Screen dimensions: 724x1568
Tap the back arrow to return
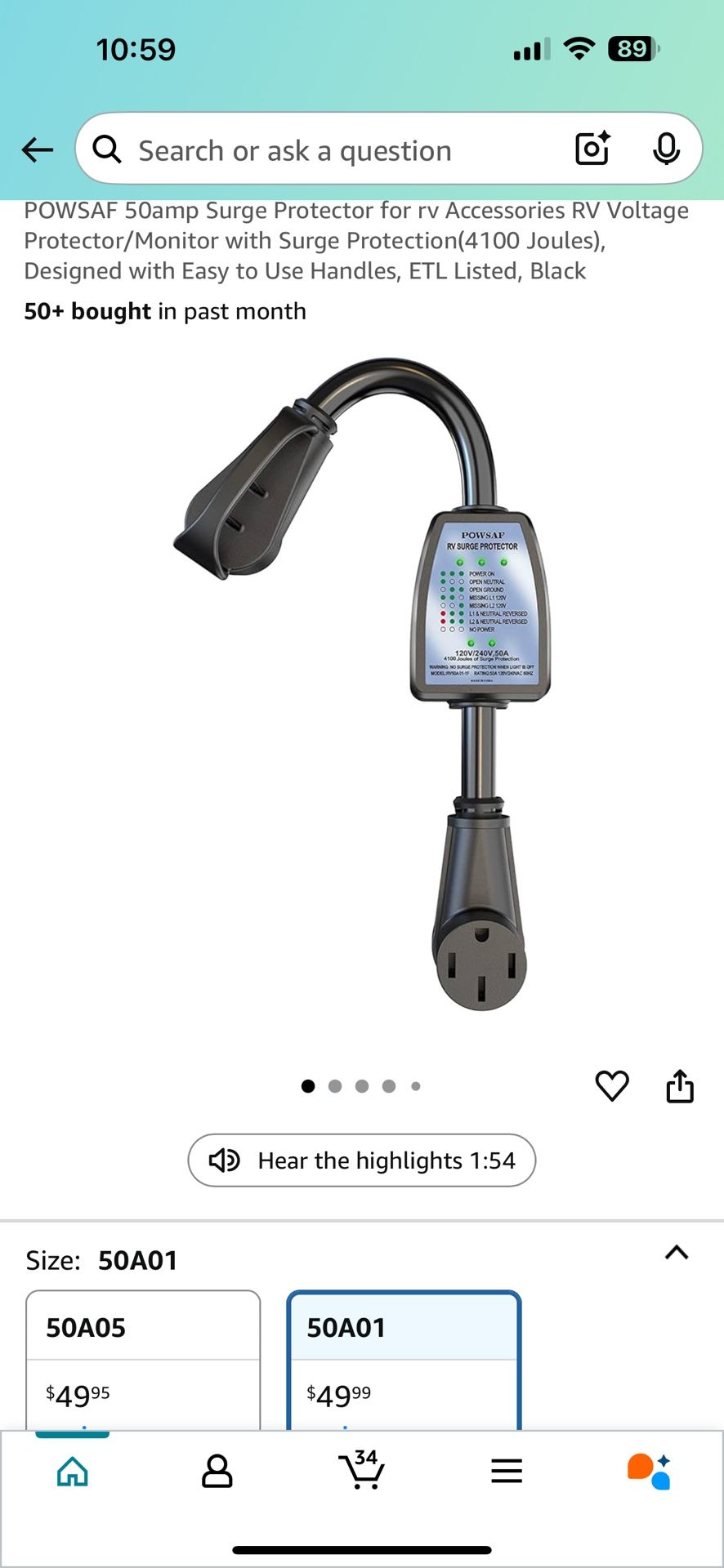[x=36, y=149]
